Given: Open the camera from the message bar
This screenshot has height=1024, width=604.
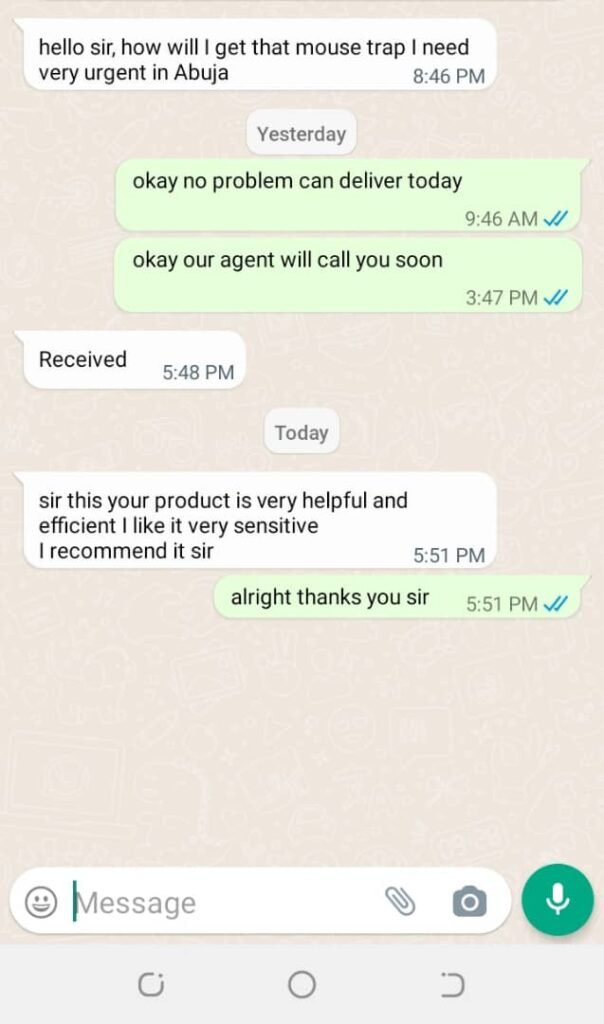Looking at the screenshot, I should [x=469, y=902].
